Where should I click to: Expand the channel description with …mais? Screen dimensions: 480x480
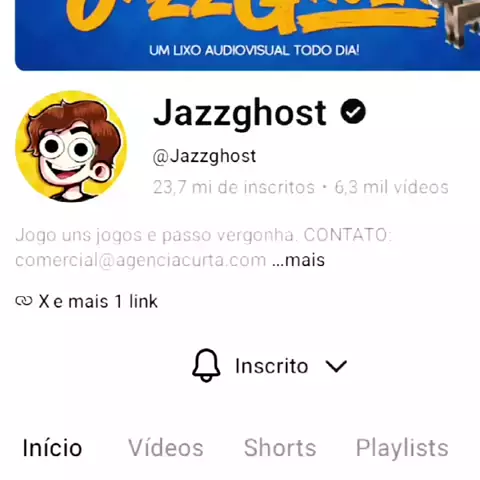298,260
